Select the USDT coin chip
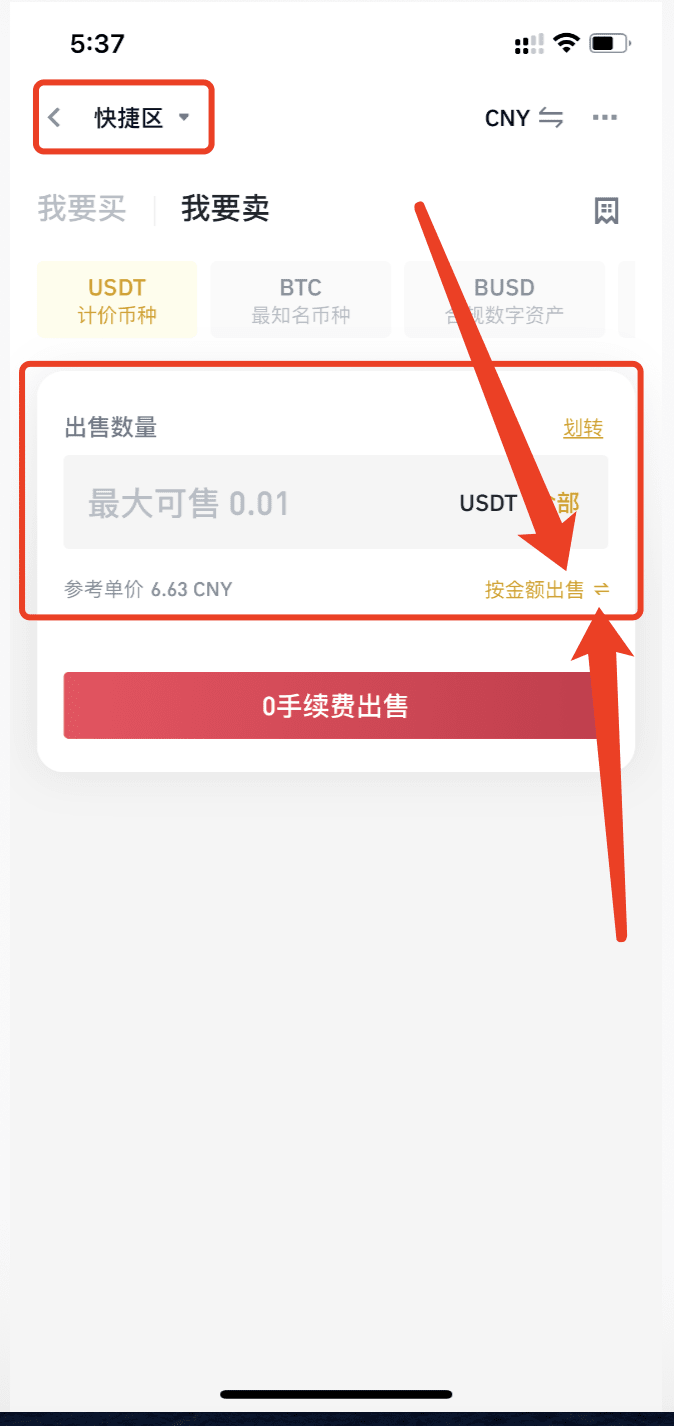 click(117, 300)
